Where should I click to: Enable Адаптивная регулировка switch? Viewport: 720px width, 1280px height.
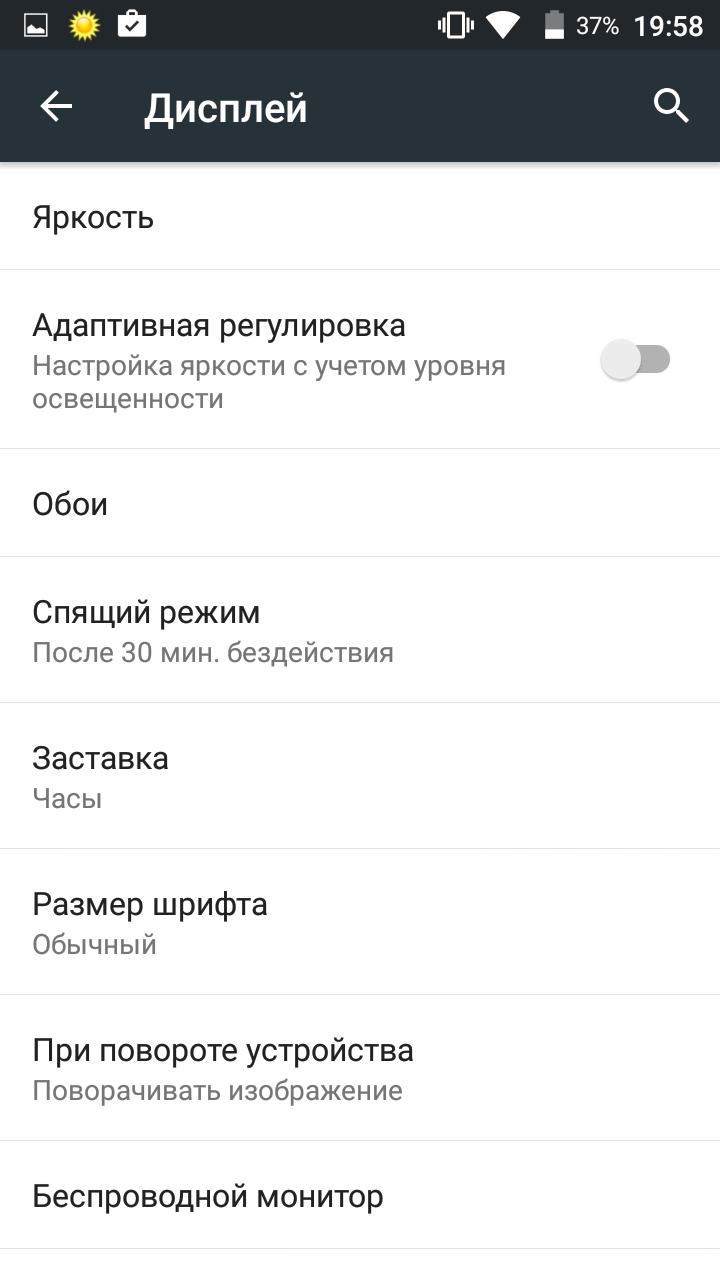[x=636, y=360]
